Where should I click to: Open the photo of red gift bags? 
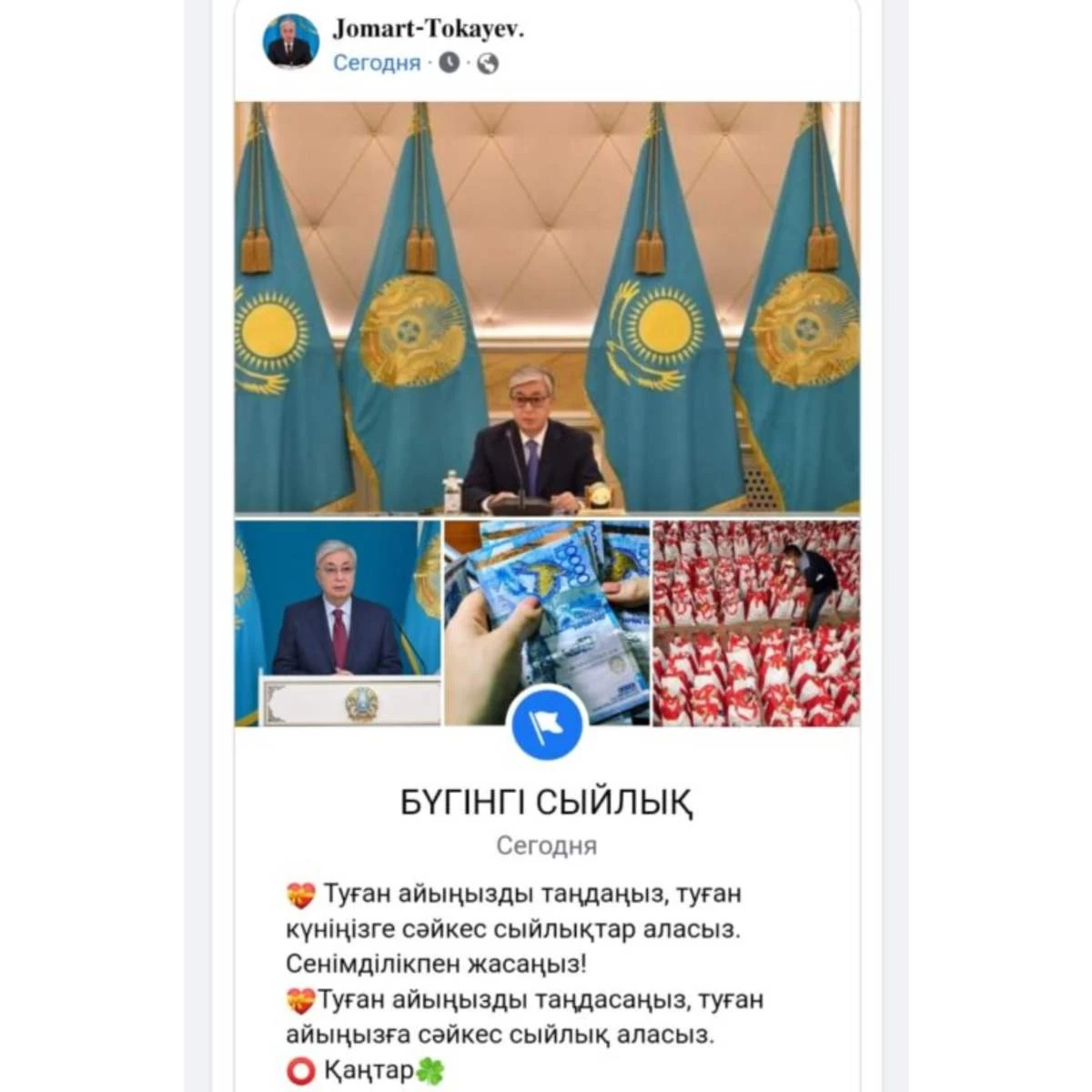point(756,623)
